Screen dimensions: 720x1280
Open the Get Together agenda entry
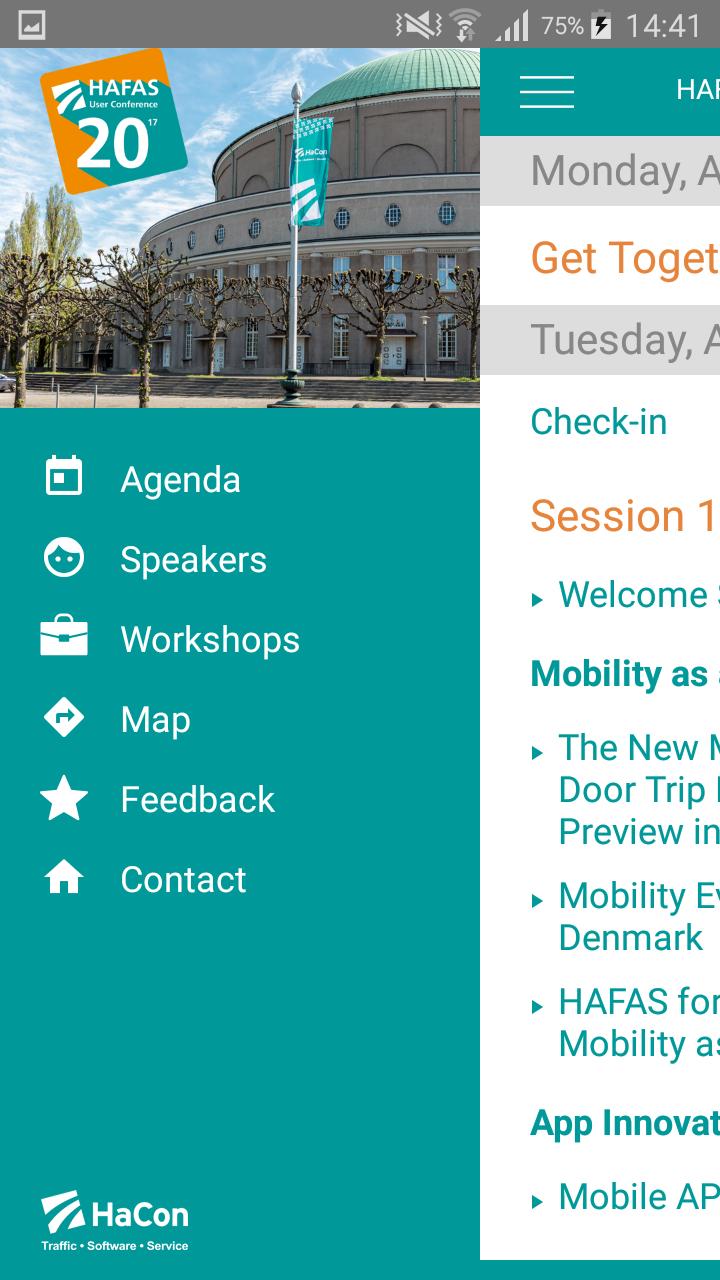624,258
